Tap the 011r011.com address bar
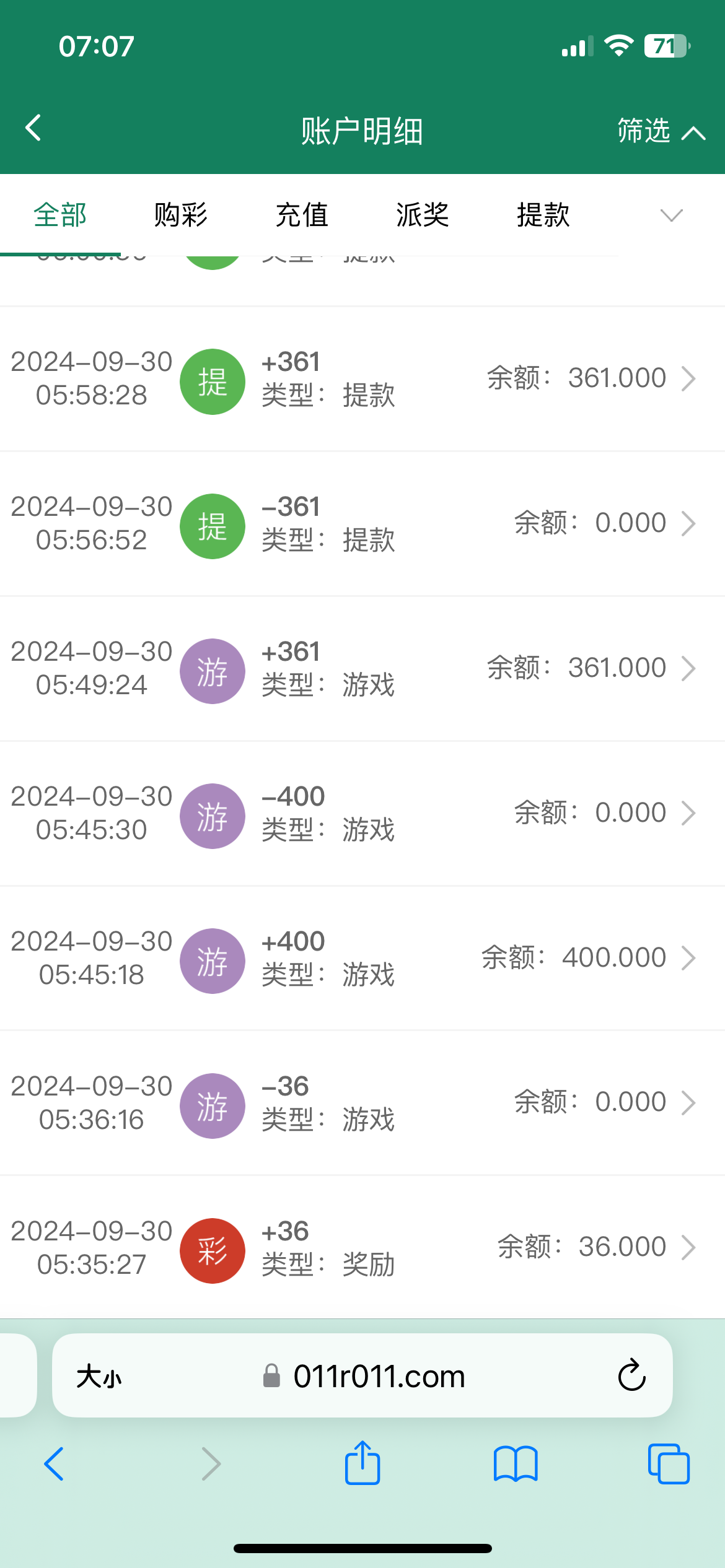The height and width of the screenshot is (1568, 725). click(x=378, y=1377)
